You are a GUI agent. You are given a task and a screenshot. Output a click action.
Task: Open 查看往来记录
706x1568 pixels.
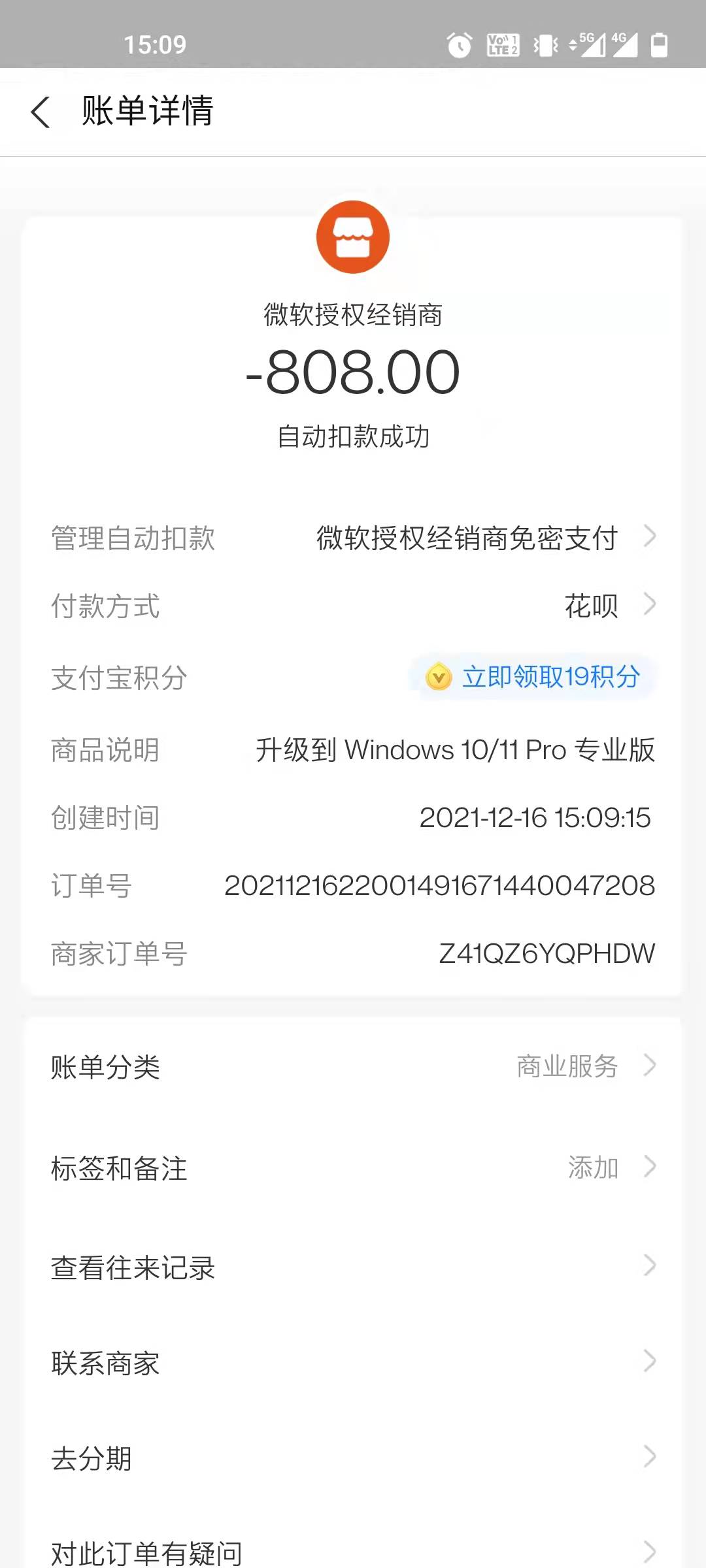tap(353, 1267)
